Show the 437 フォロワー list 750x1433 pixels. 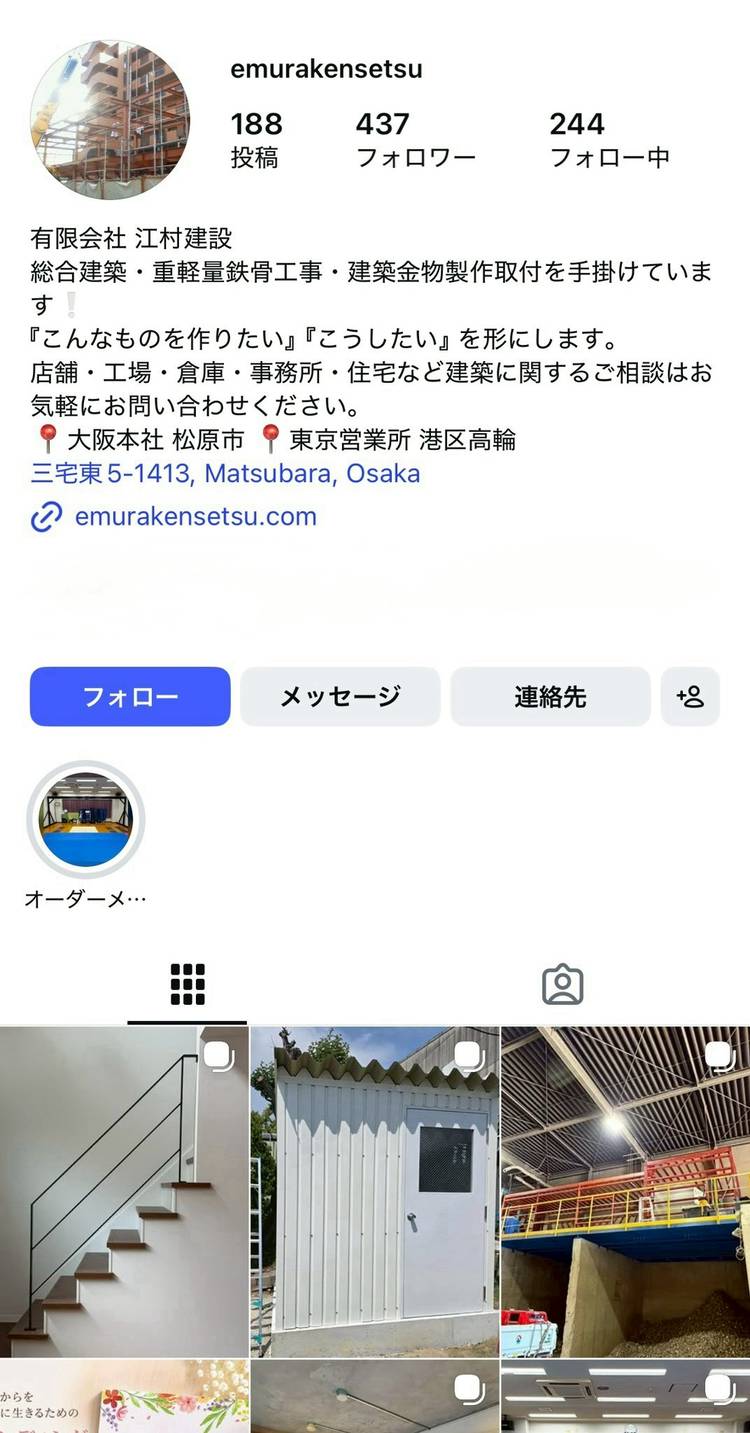415,139
